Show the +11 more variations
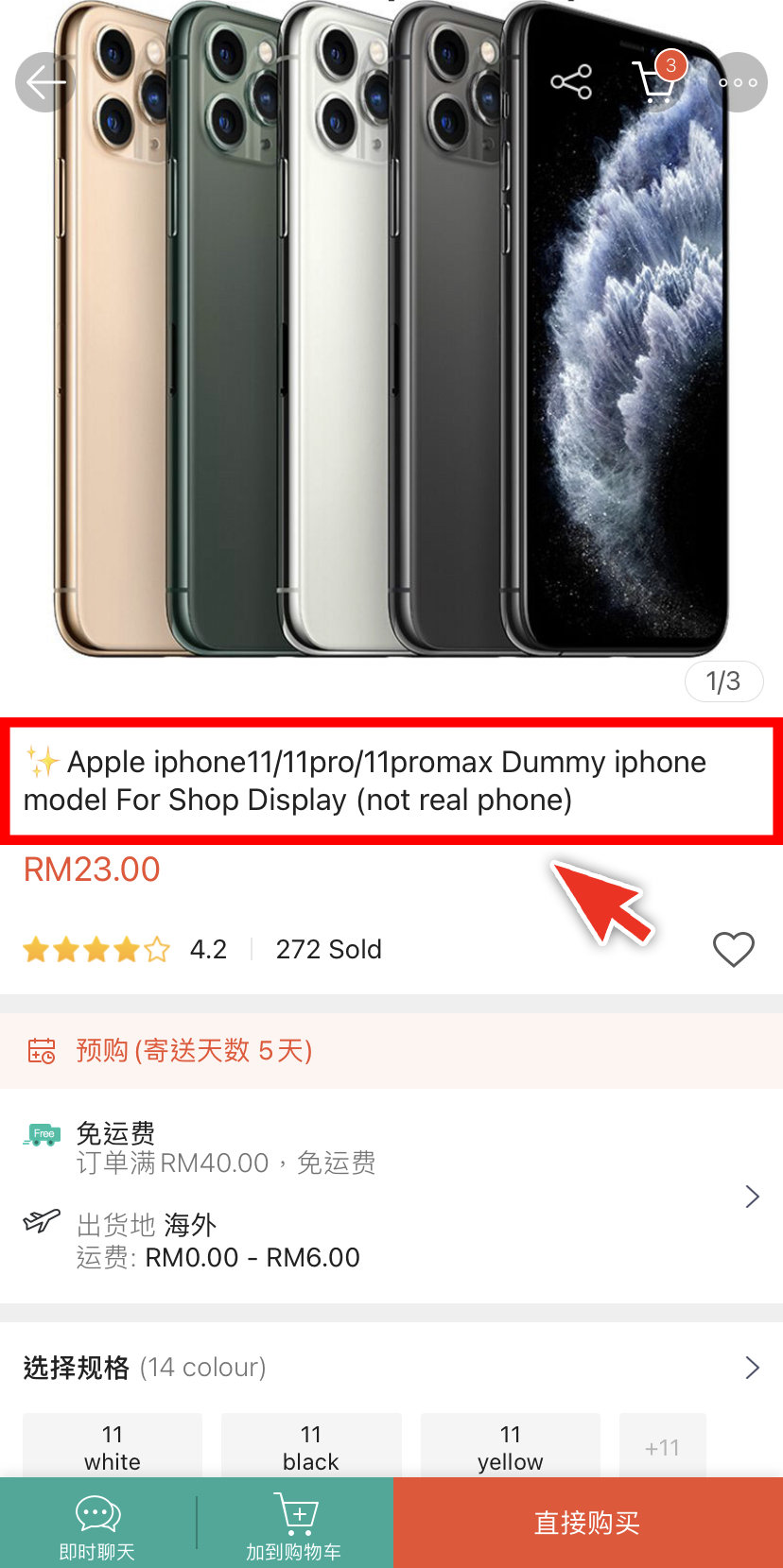Screen dimensions: 783x1568 point(662,1447)
